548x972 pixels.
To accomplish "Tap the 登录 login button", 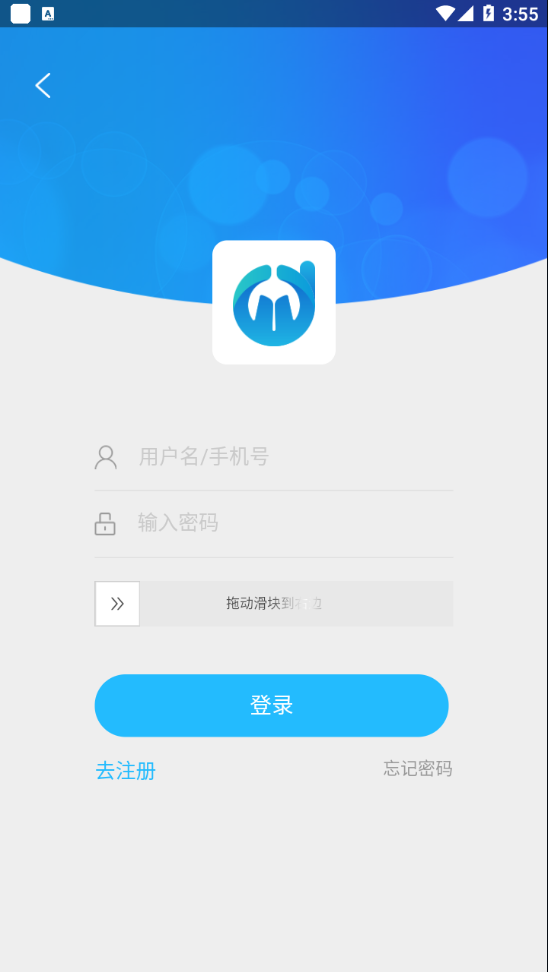I will [x=272, y=705].
